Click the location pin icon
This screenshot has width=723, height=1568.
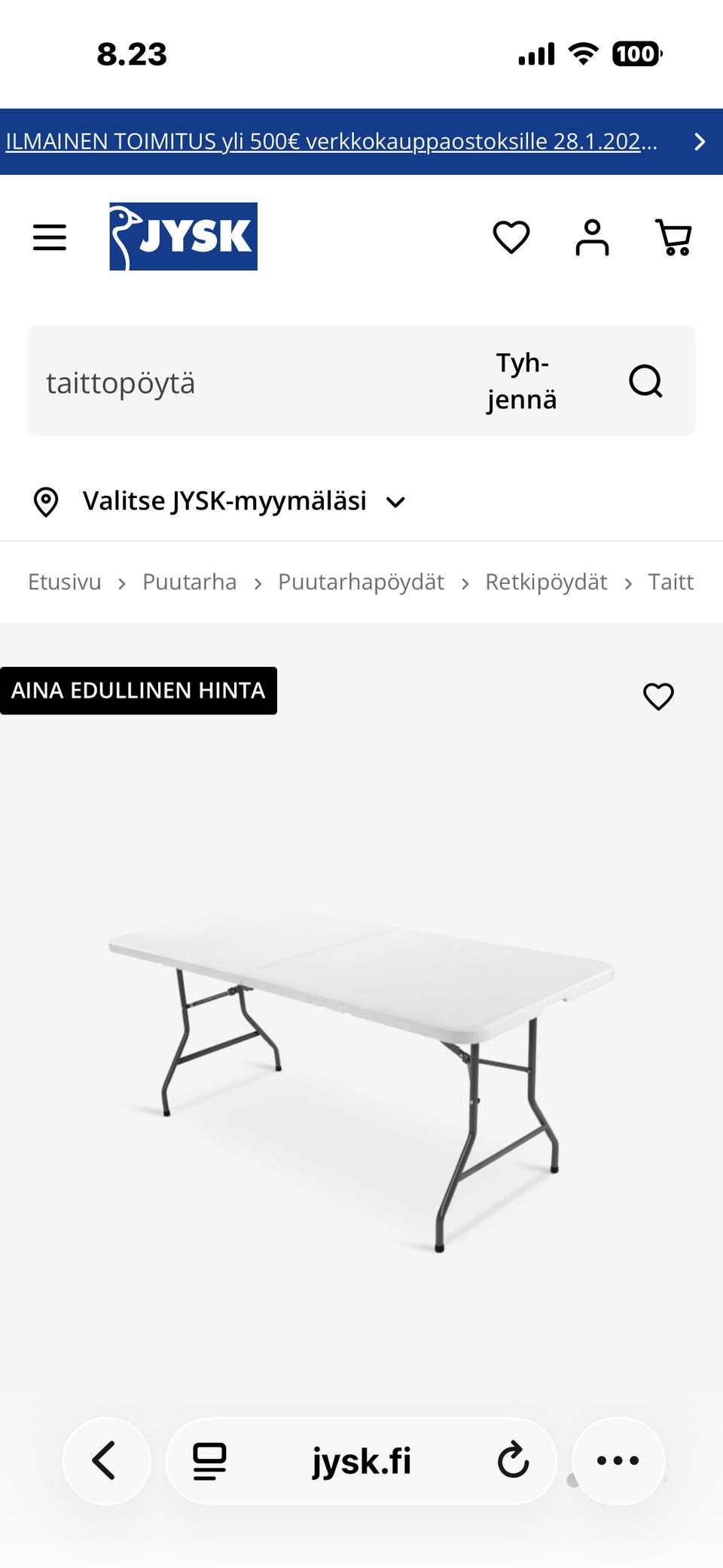(46, 500)
